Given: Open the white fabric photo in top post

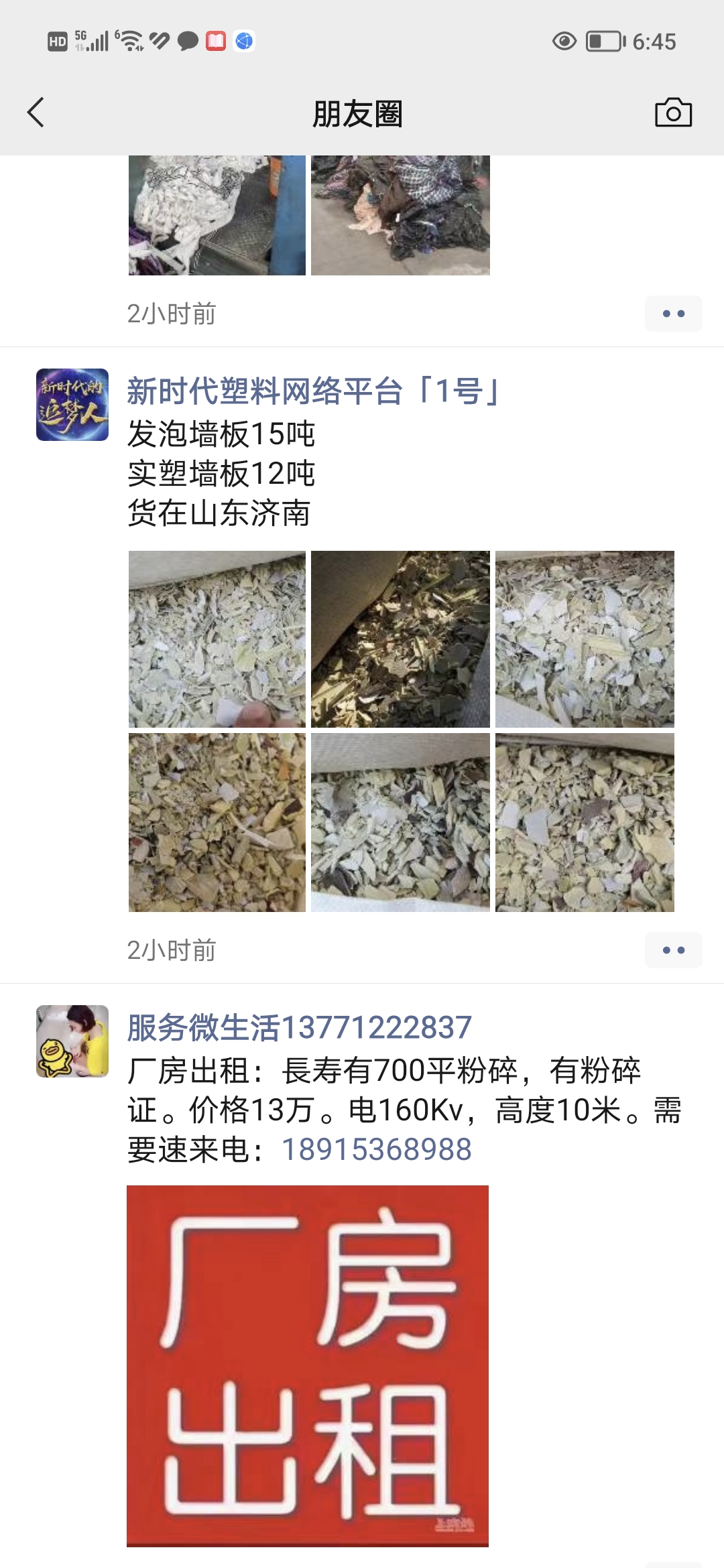Looking at the screenshot, I should 217,216.
